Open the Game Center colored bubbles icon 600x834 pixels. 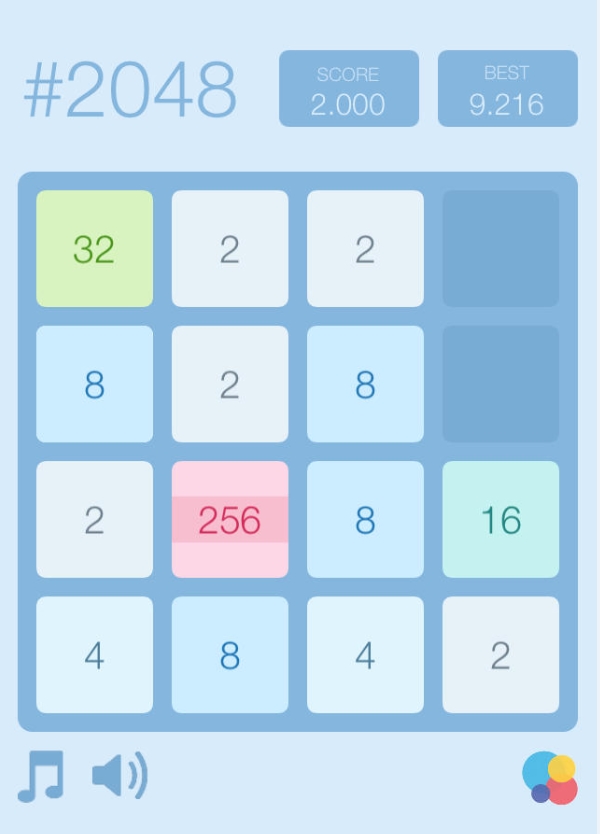[550, 777]
